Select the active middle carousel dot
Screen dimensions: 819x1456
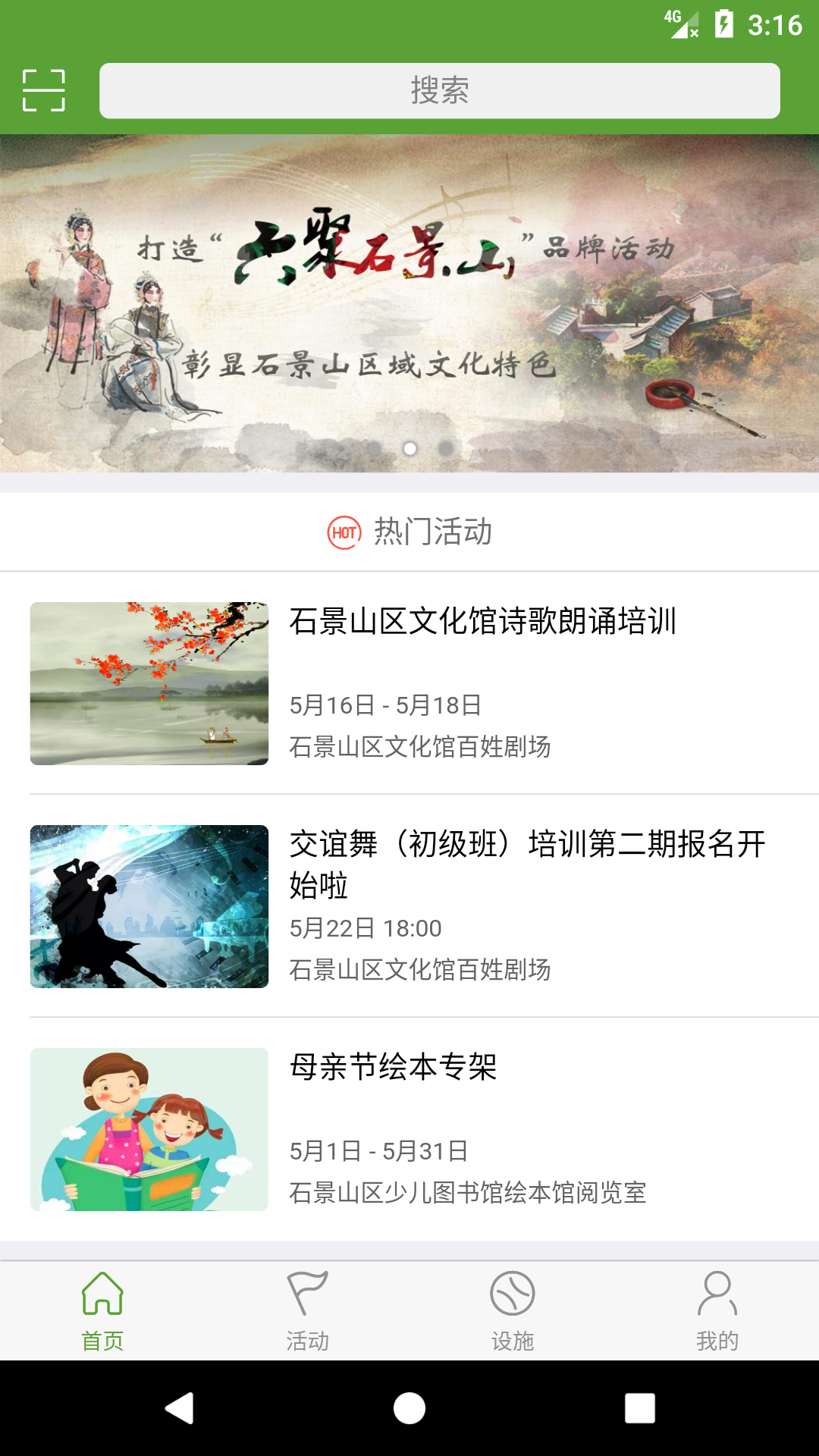(409, 450)
